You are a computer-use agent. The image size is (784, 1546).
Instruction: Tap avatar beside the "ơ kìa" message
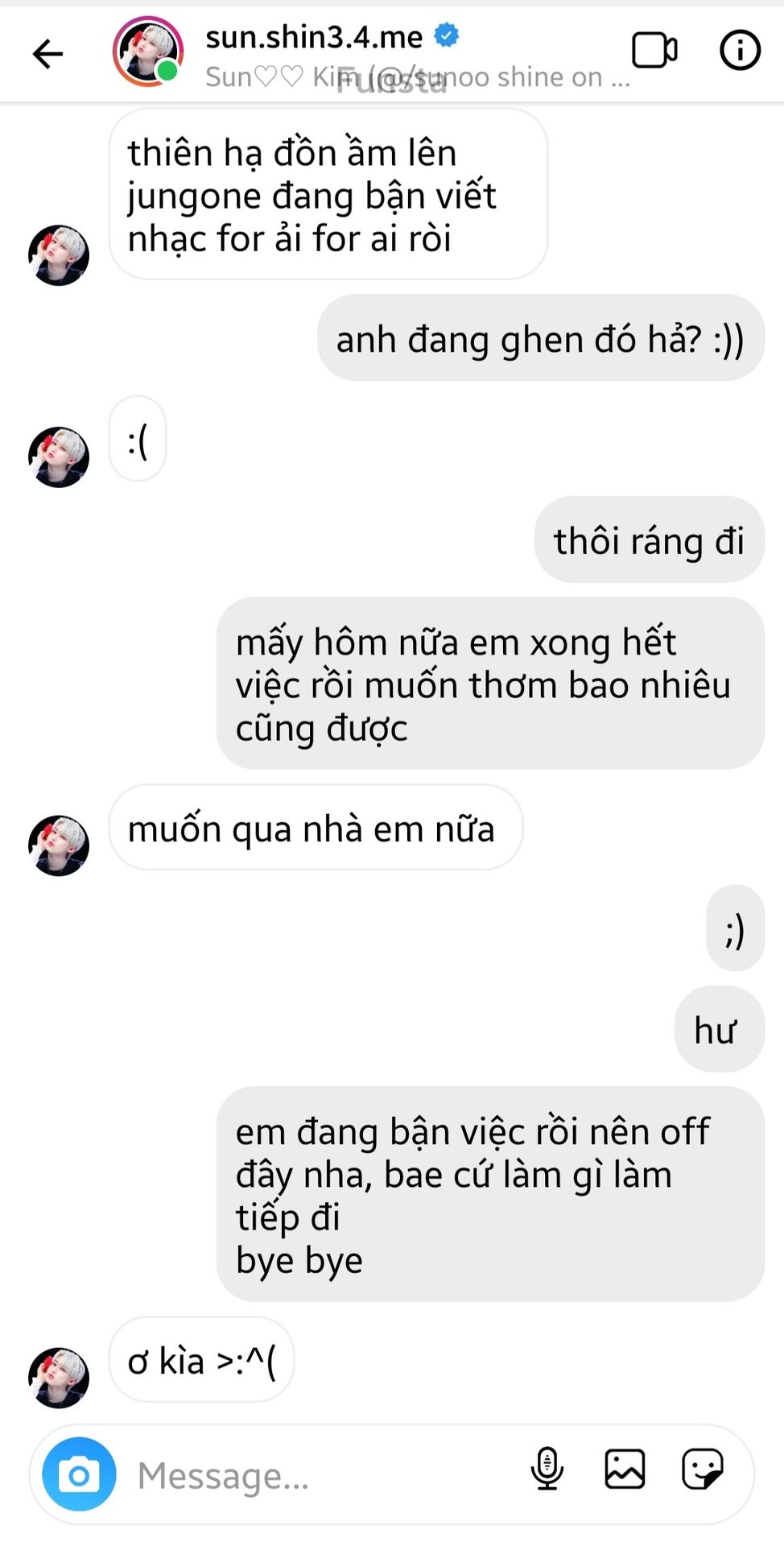59,1378
